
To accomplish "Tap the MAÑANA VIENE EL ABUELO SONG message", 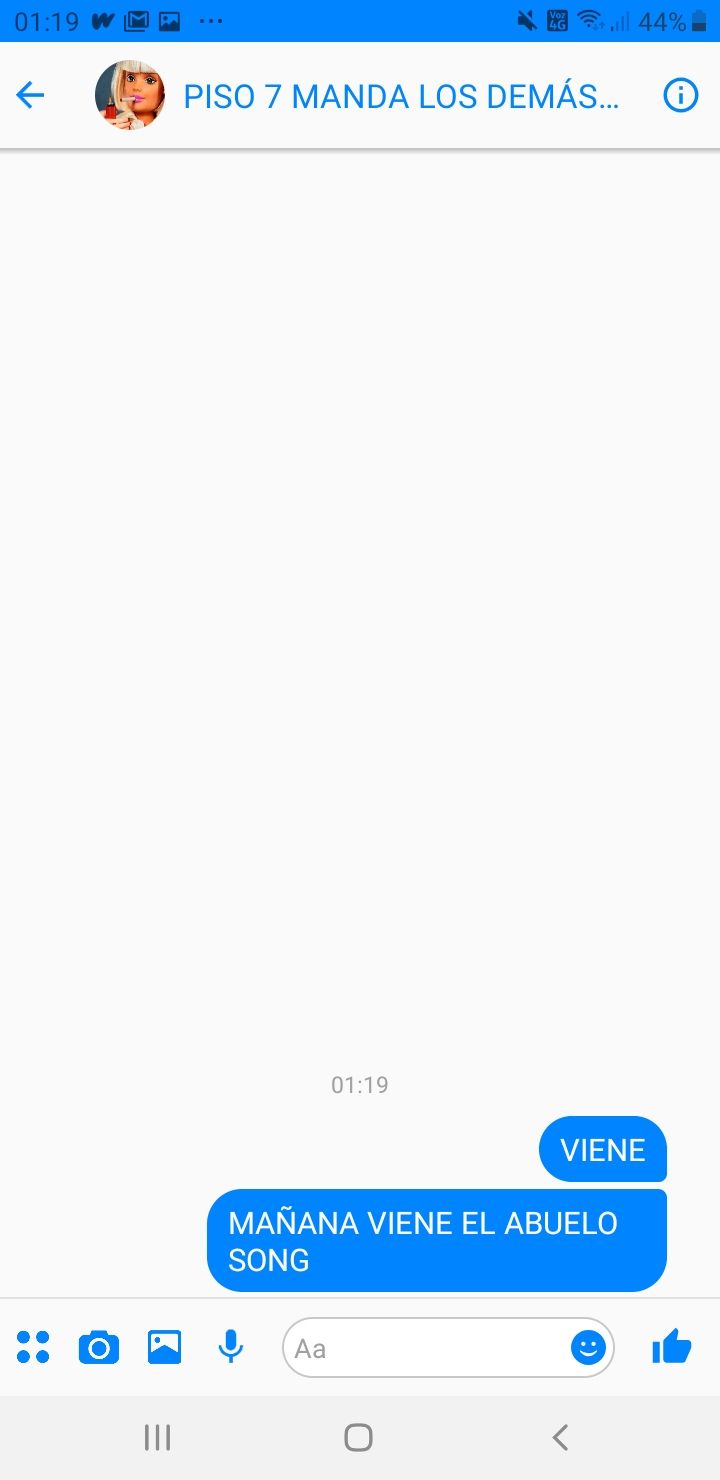I will (437, 1240).
